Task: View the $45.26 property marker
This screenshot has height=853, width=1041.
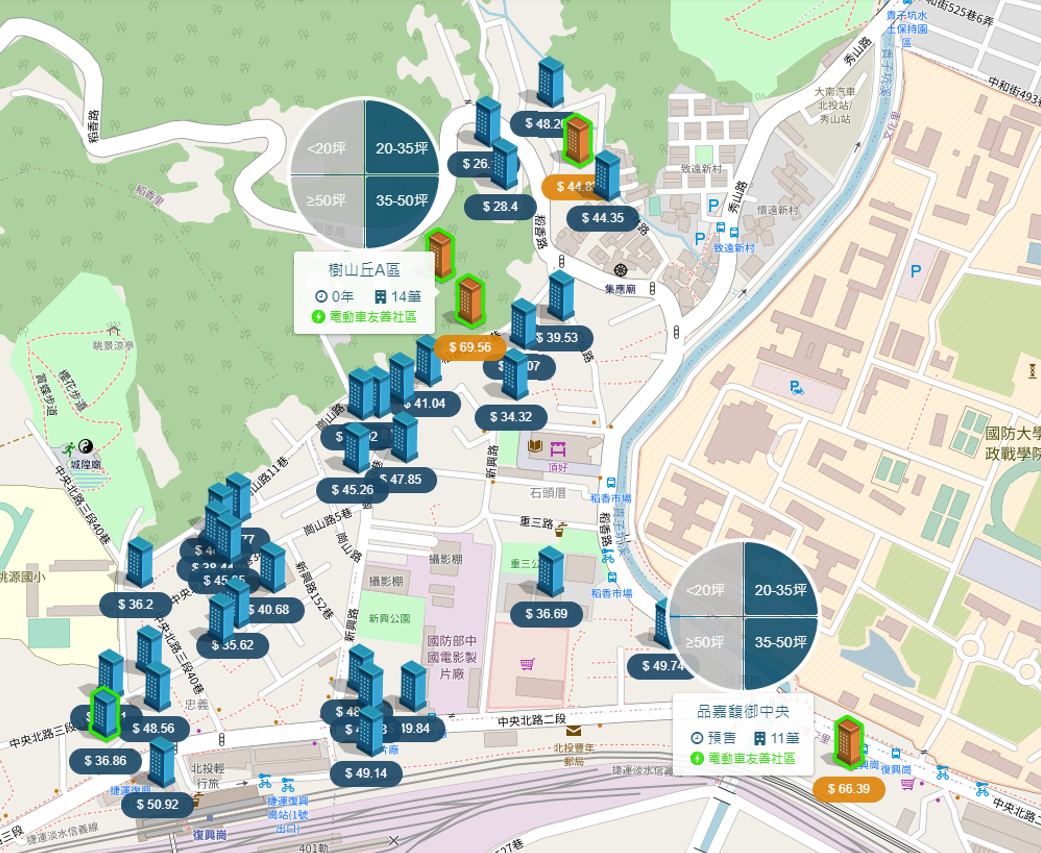Action: [x=352, y=490]
